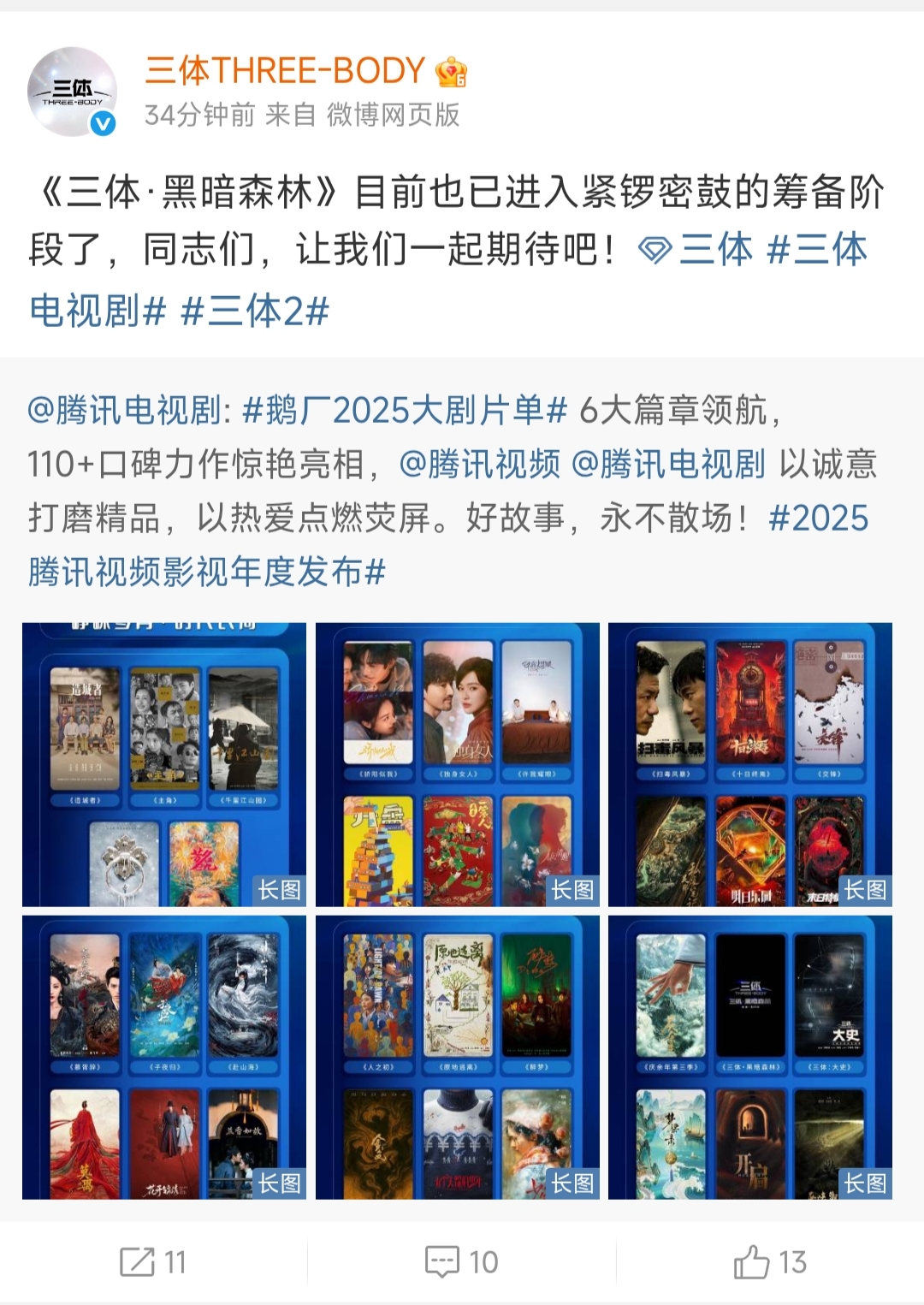The height and width of the screenshot is (1305, 924).
Task: Open hashtag #三体2#
Action: pyautogui.click(x=255, y=311)
